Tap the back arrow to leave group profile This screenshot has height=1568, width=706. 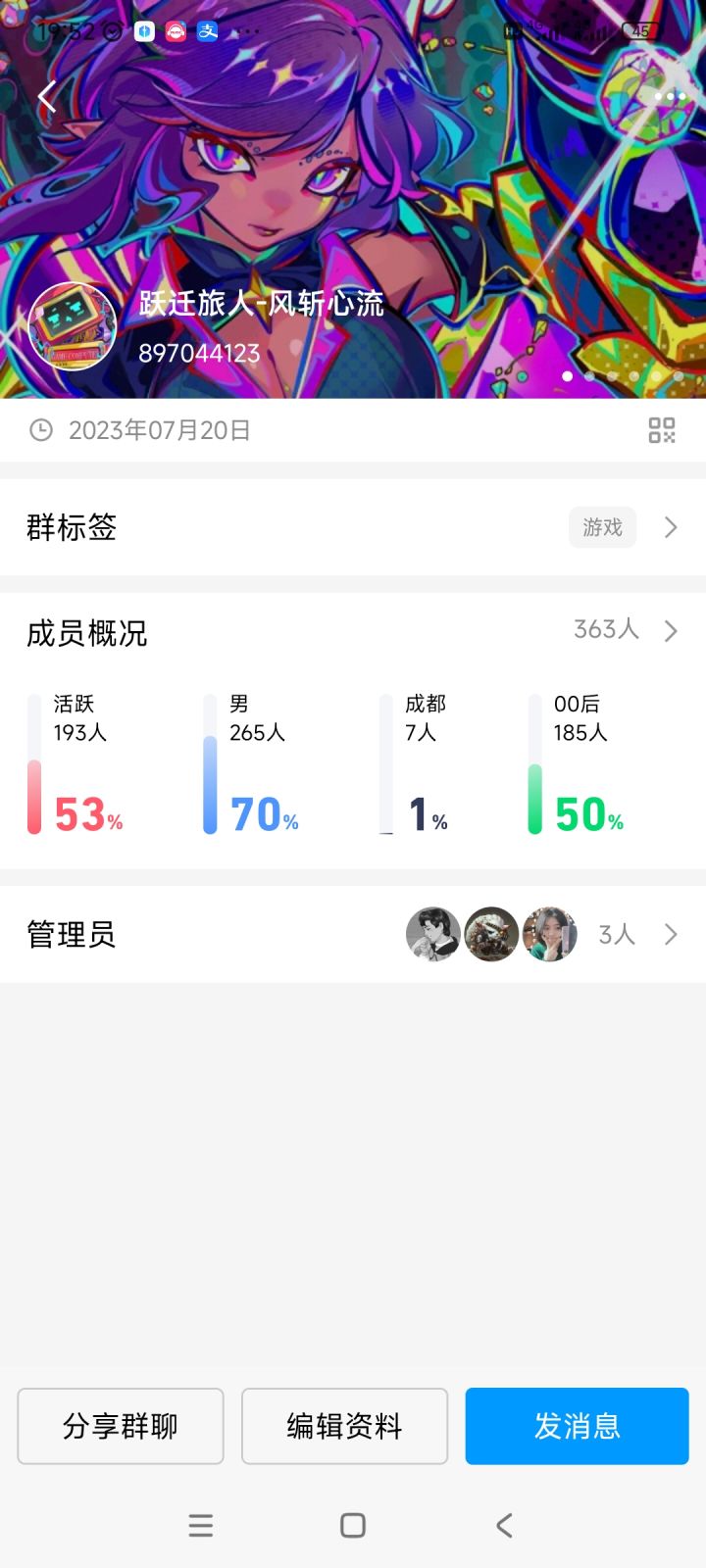click(46, 96)
